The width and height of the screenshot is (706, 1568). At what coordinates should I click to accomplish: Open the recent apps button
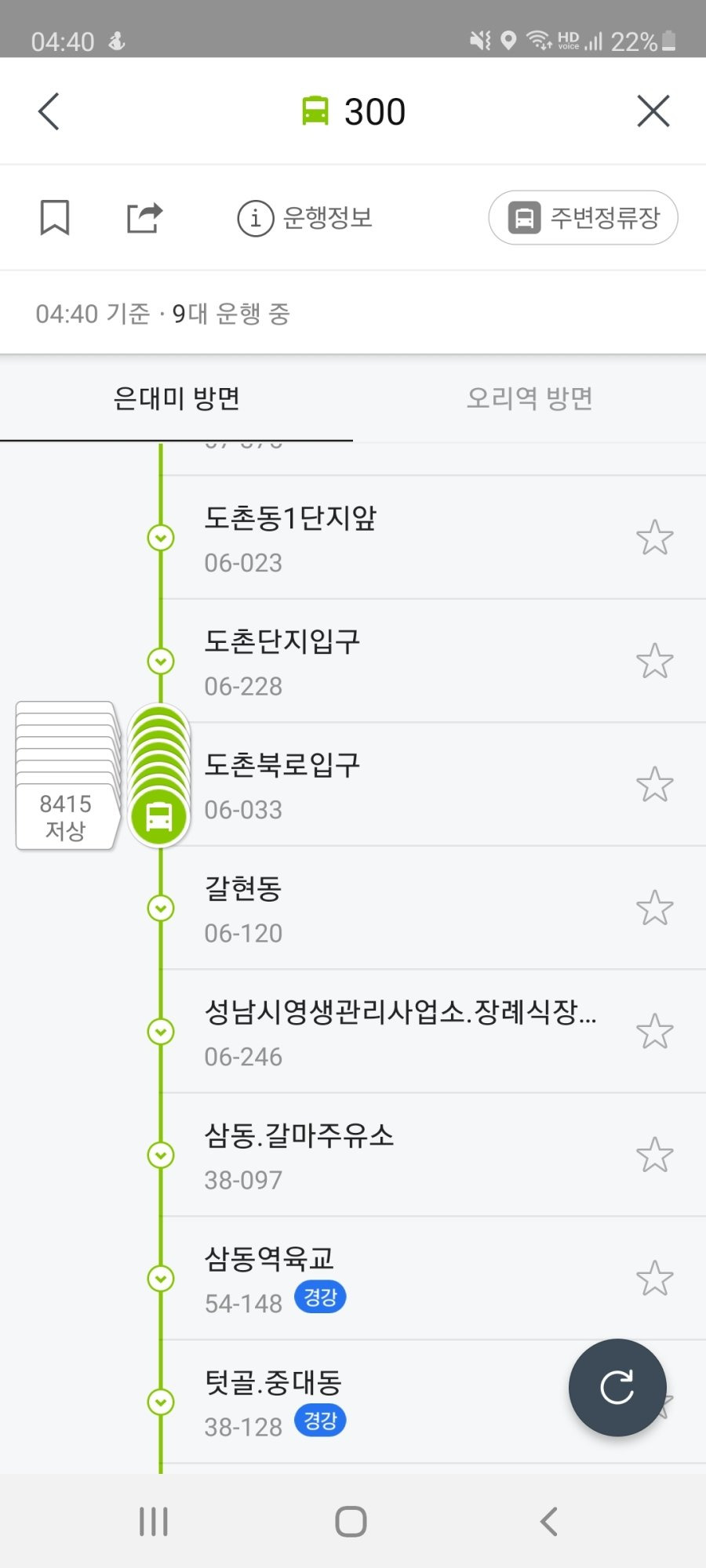[x=154, y=1521]
